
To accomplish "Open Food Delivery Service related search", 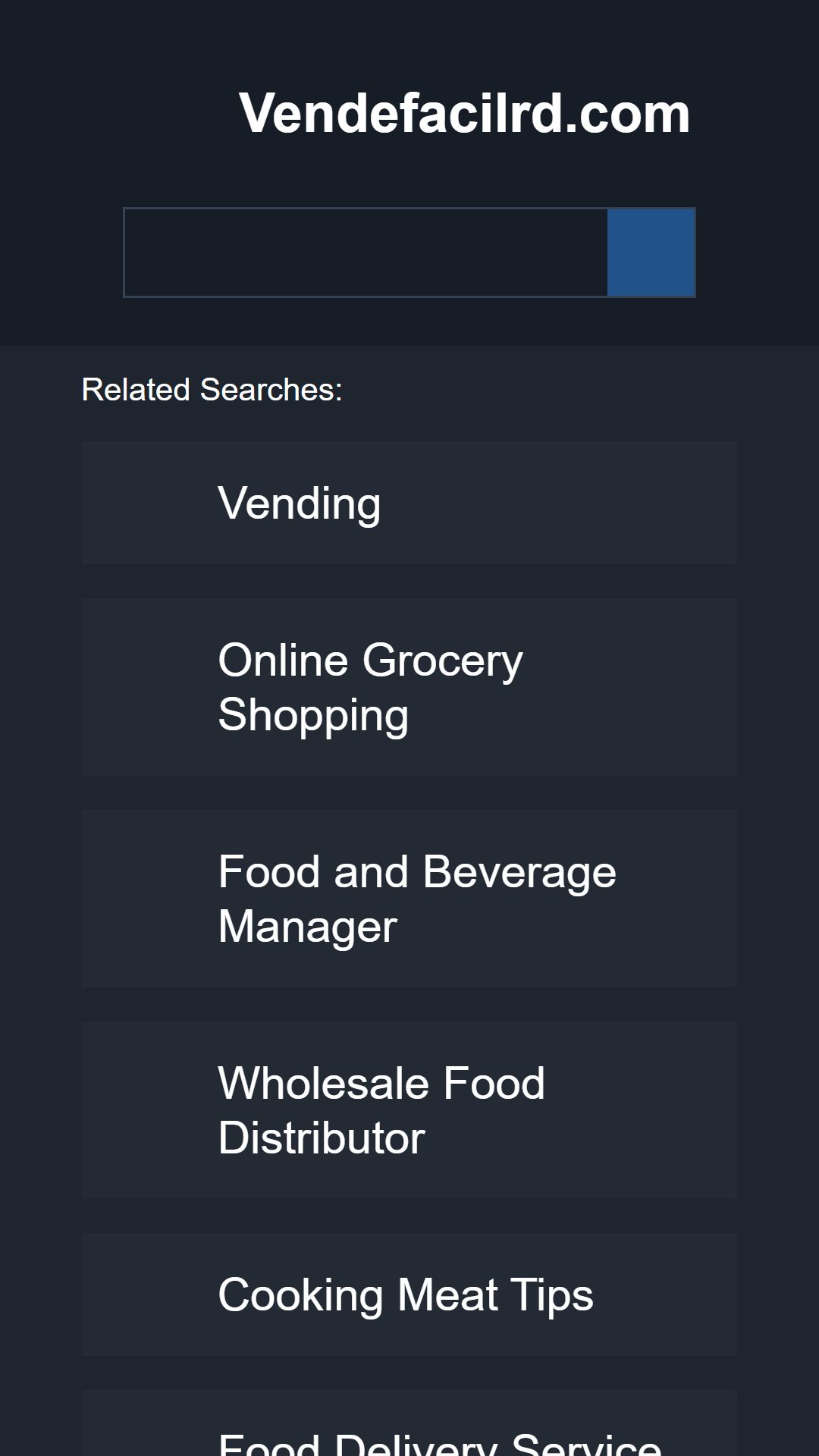I will [409, 1423].
